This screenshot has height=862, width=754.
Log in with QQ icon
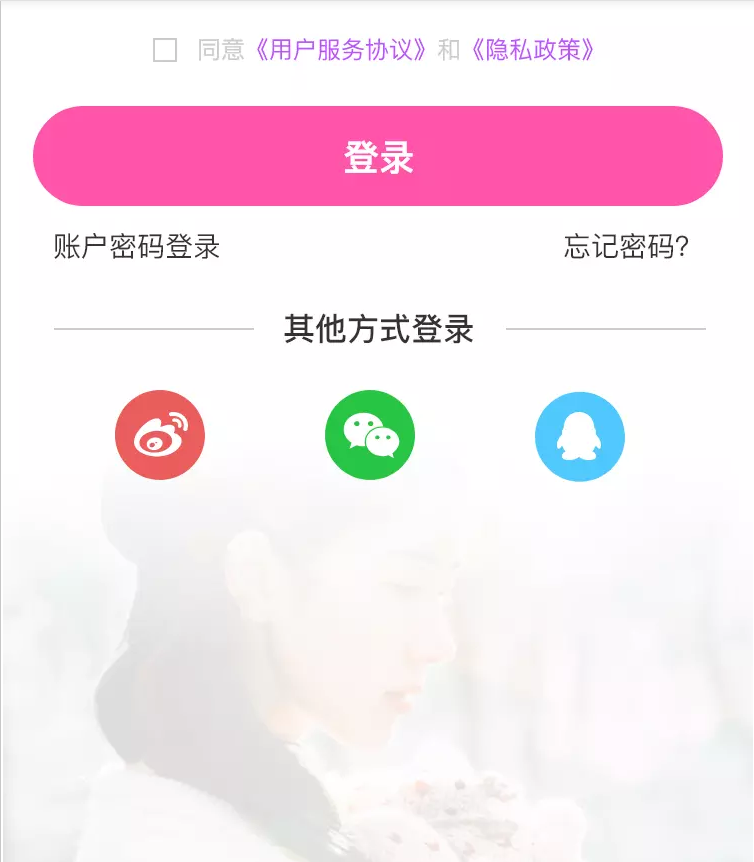(x=580, y=437)
